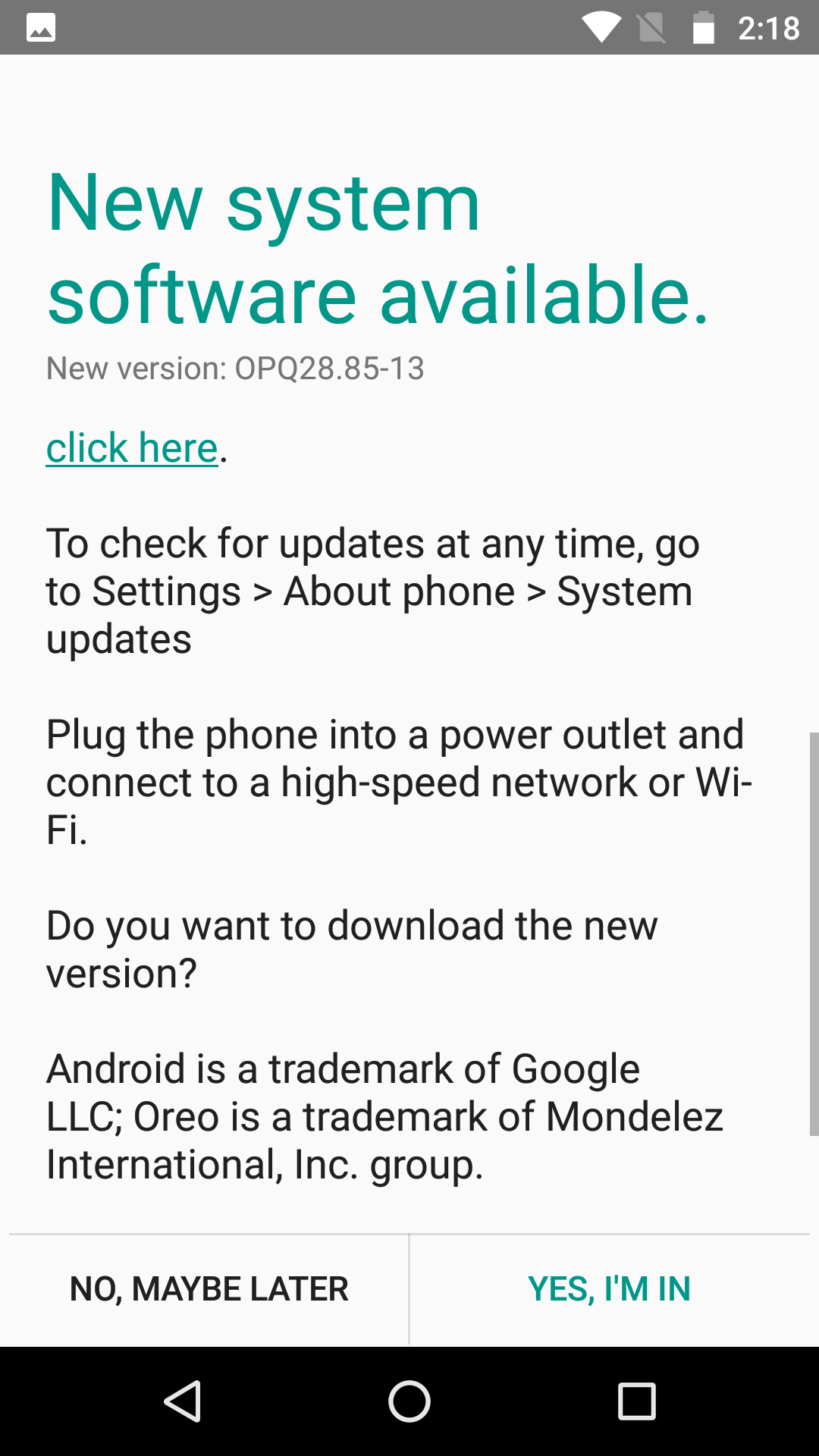The height and width of the screenshot is (1456, 819).
Task: Accept download with Yes, I'm In
Action: click(610, 1289)
